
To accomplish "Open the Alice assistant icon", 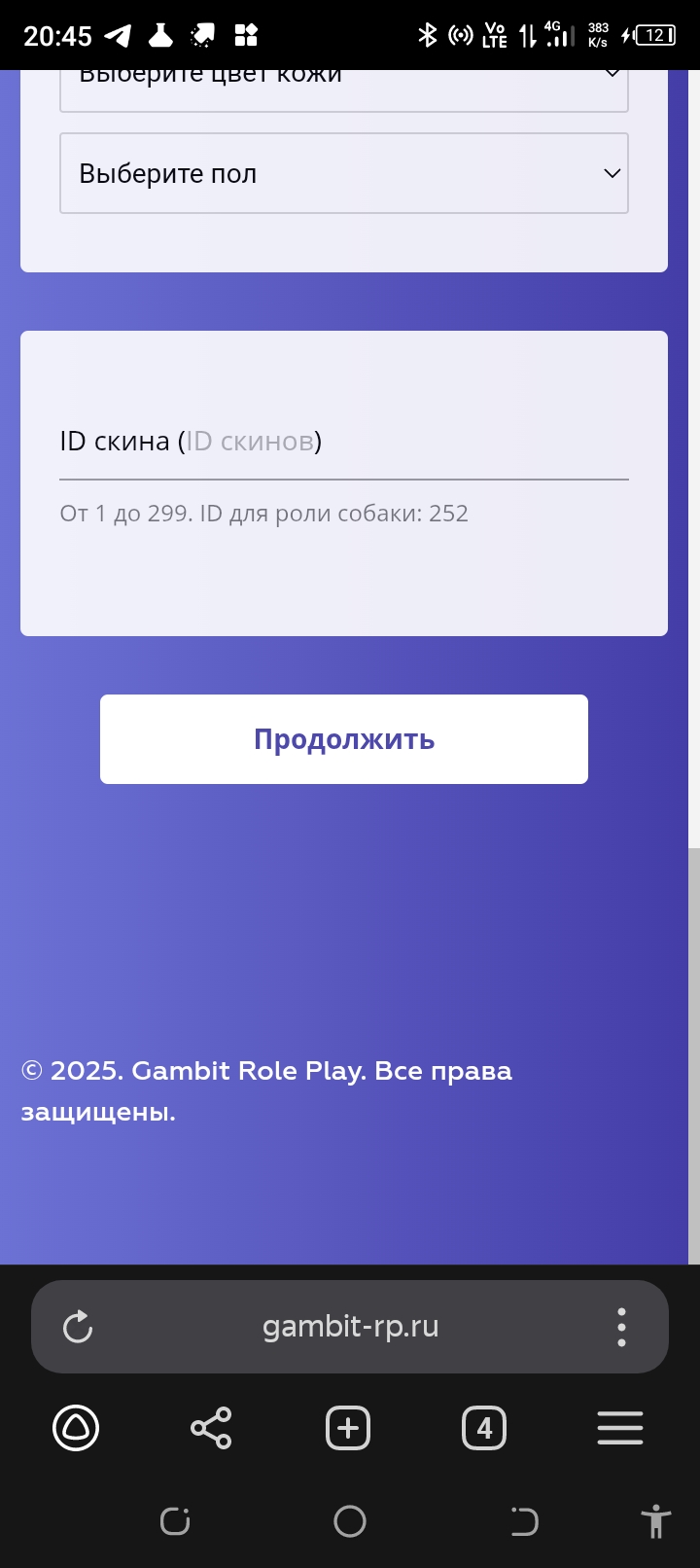I will [76, 1428].
